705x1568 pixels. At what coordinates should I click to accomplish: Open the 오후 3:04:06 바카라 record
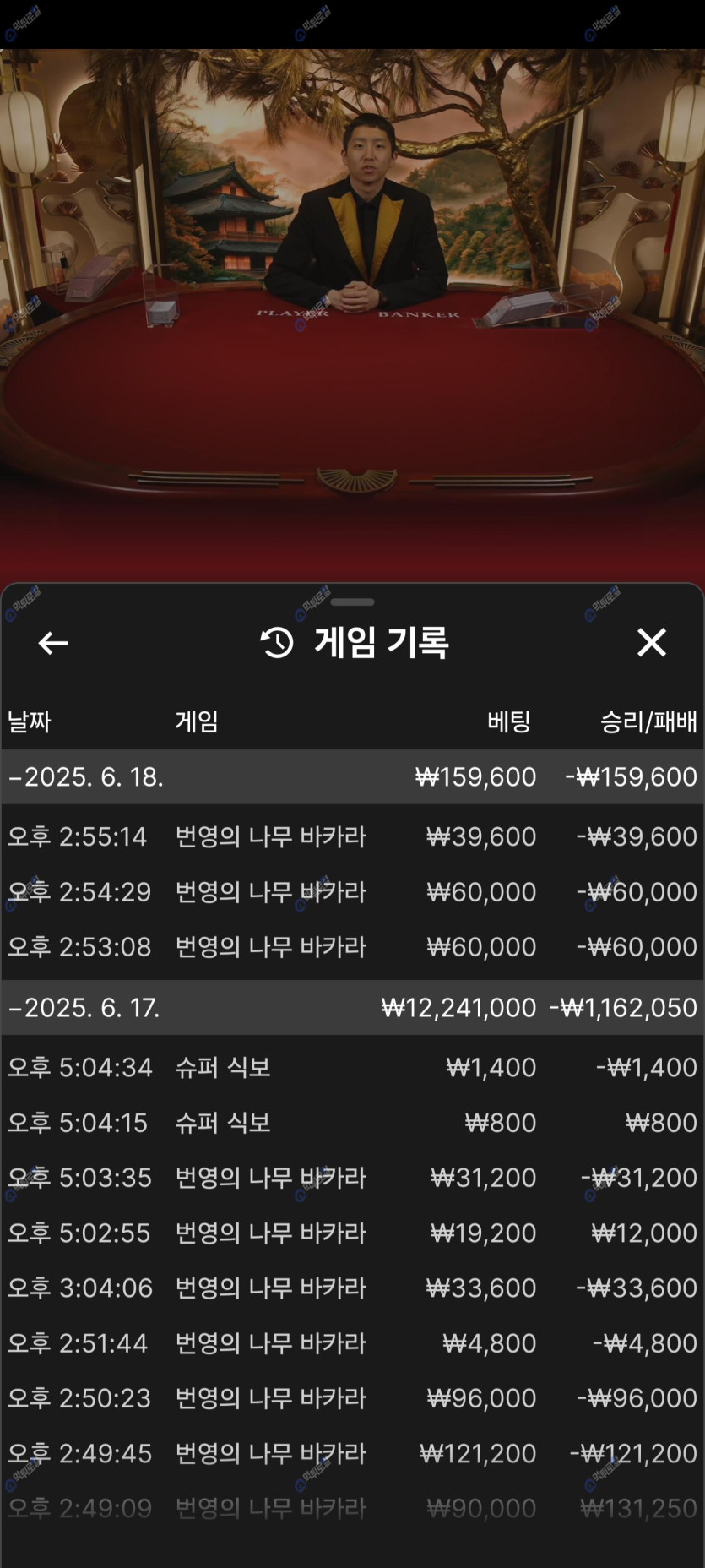click(352, 1288)
